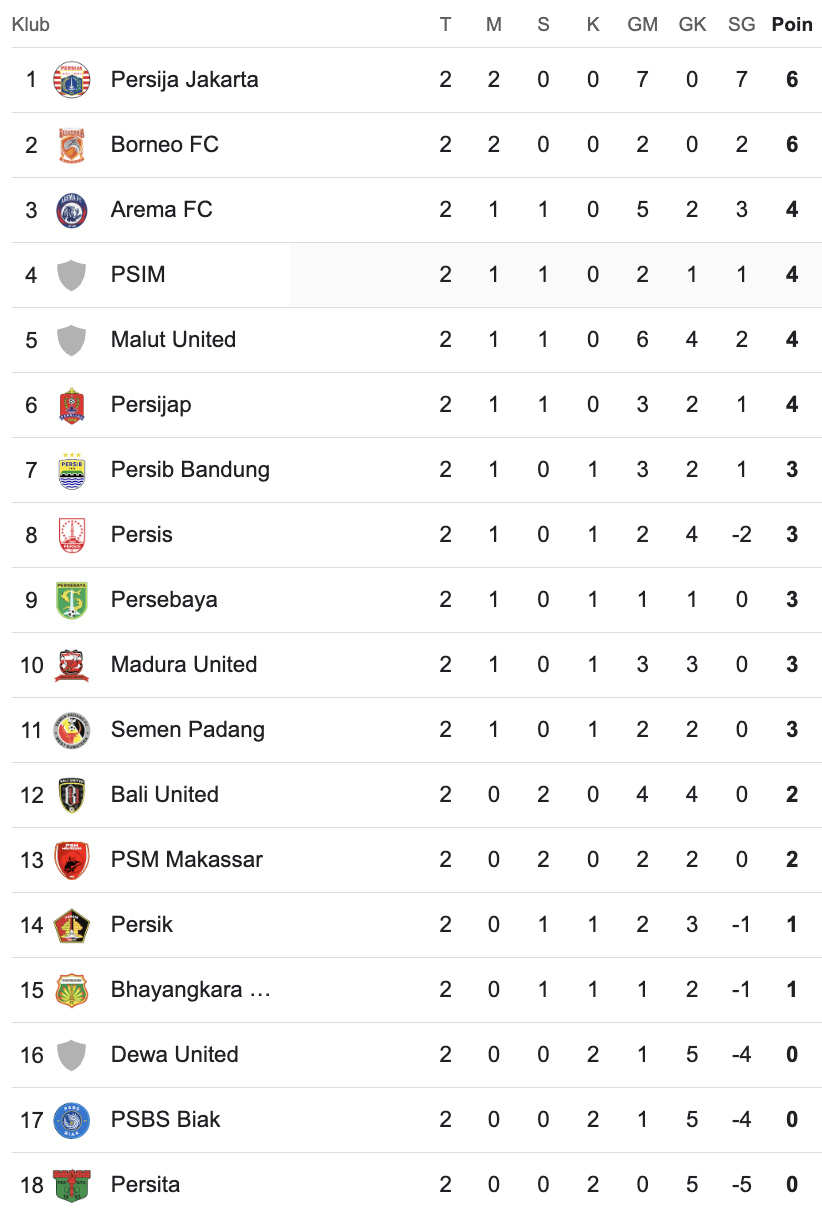The height and width of the screenshot is (1218, 822).
Task: Open the Persis row
Action: (x=141, y=535)
